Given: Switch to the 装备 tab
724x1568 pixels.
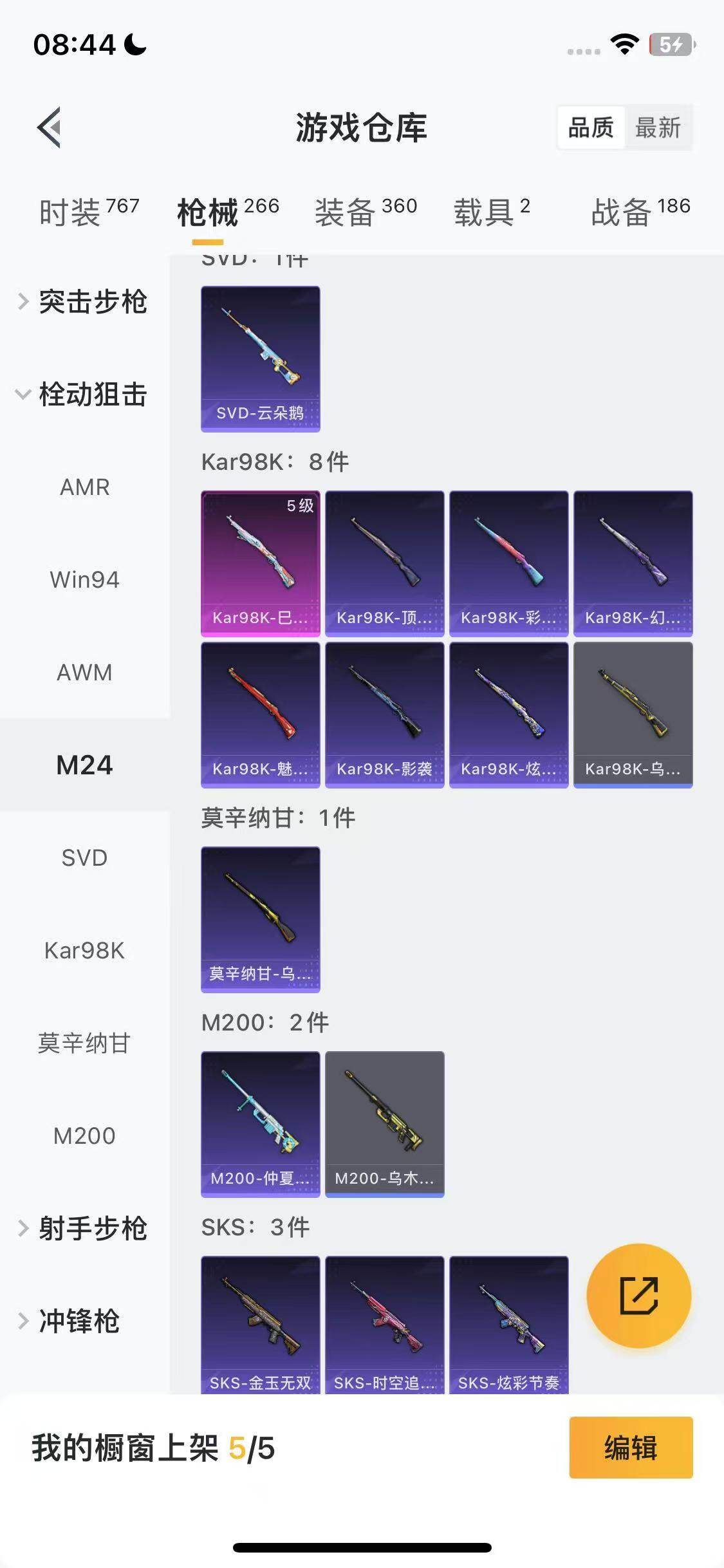Looking at the screenshot, I should (x=346, y=212).
